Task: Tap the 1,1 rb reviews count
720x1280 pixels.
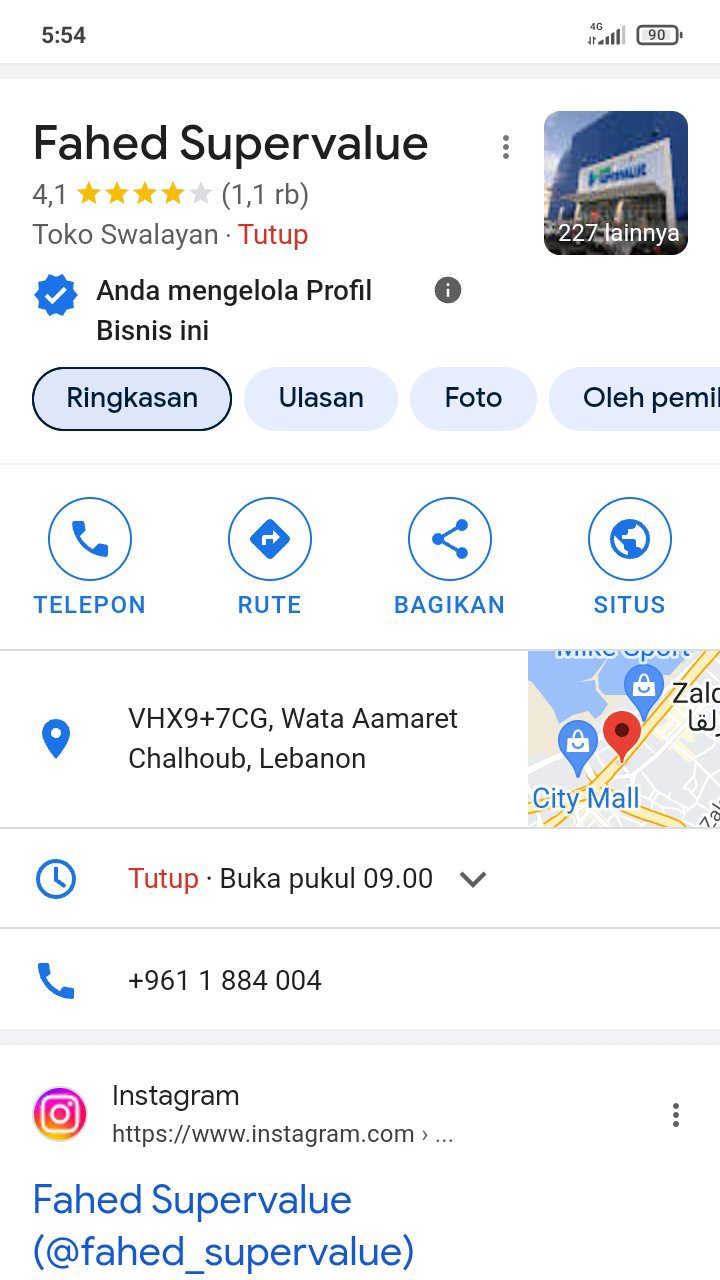Action: pos(265,193)
